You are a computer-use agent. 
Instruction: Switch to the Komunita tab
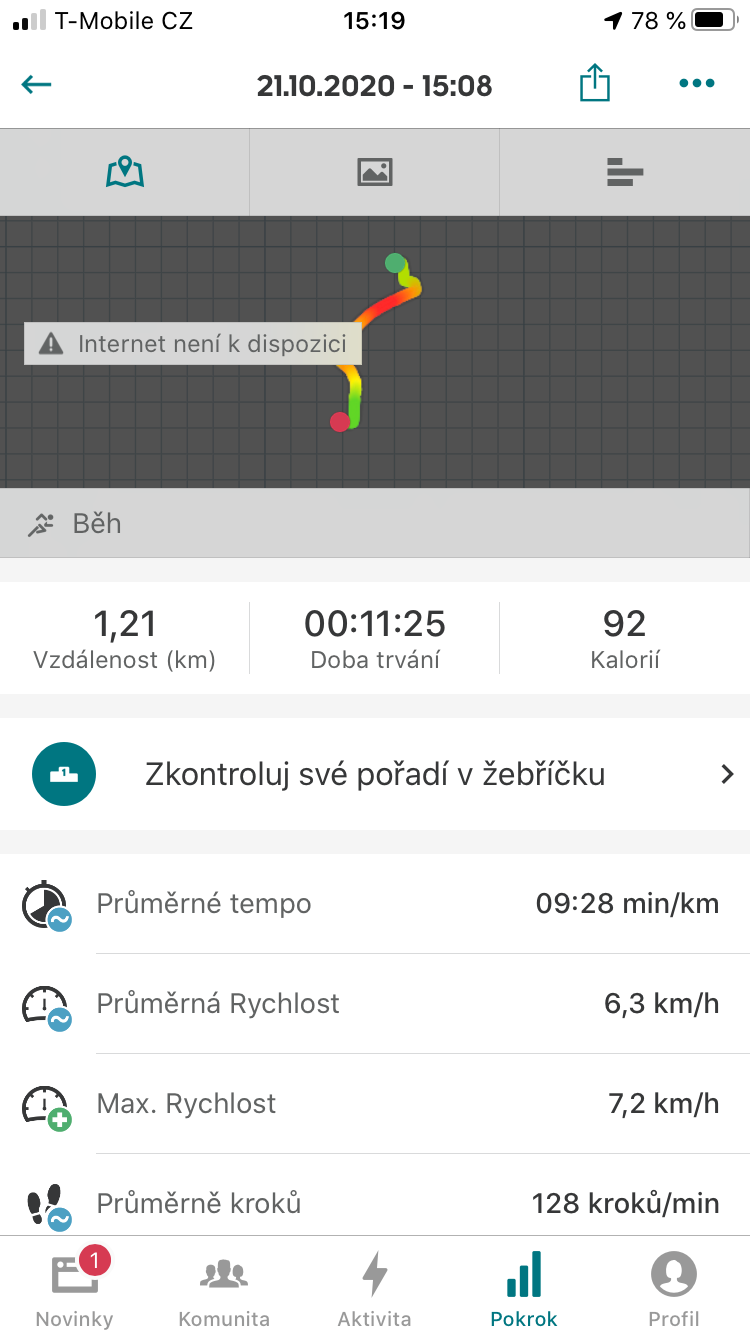(224, 1287)
